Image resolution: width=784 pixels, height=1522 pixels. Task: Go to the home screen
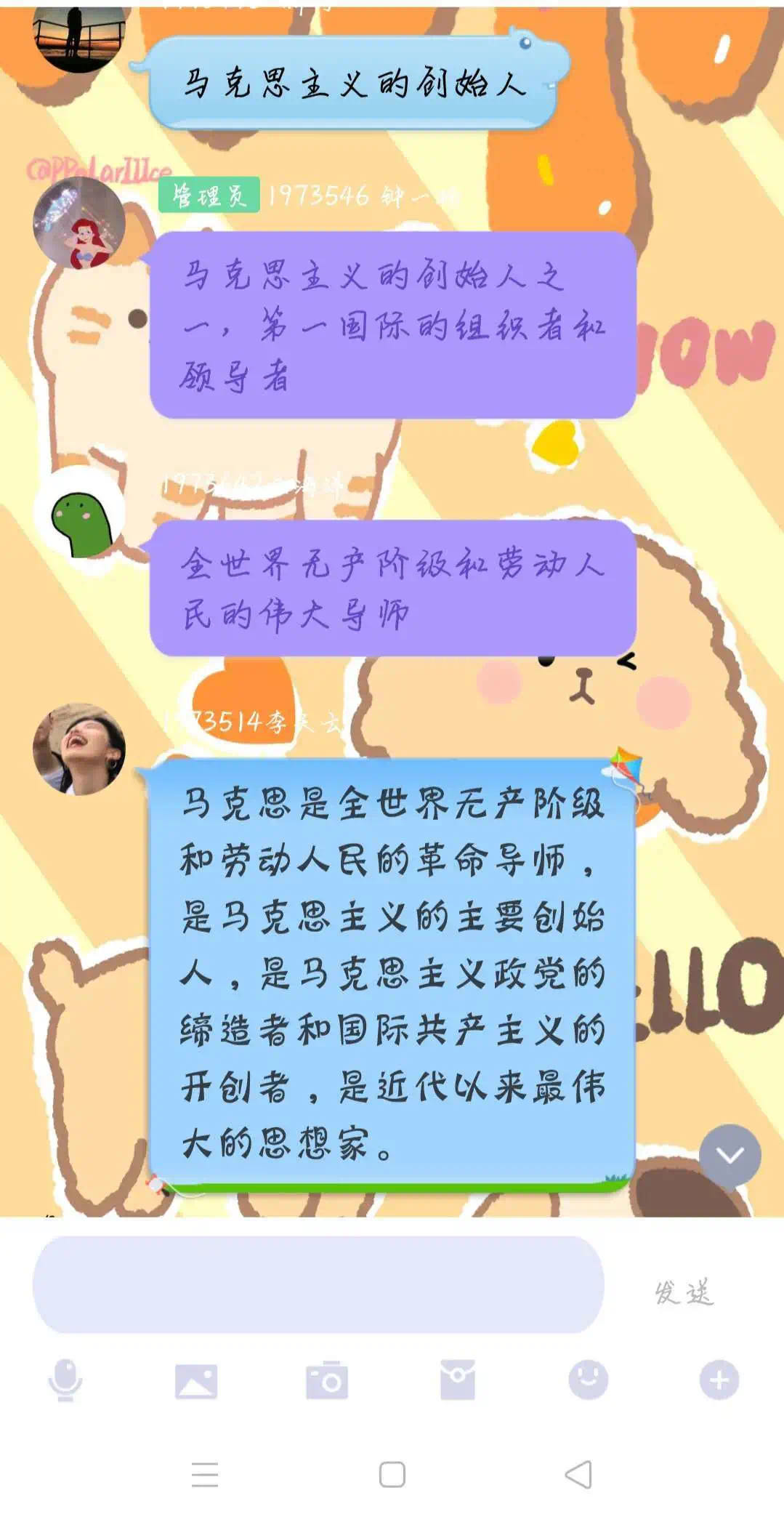(x=392, y=1475)
